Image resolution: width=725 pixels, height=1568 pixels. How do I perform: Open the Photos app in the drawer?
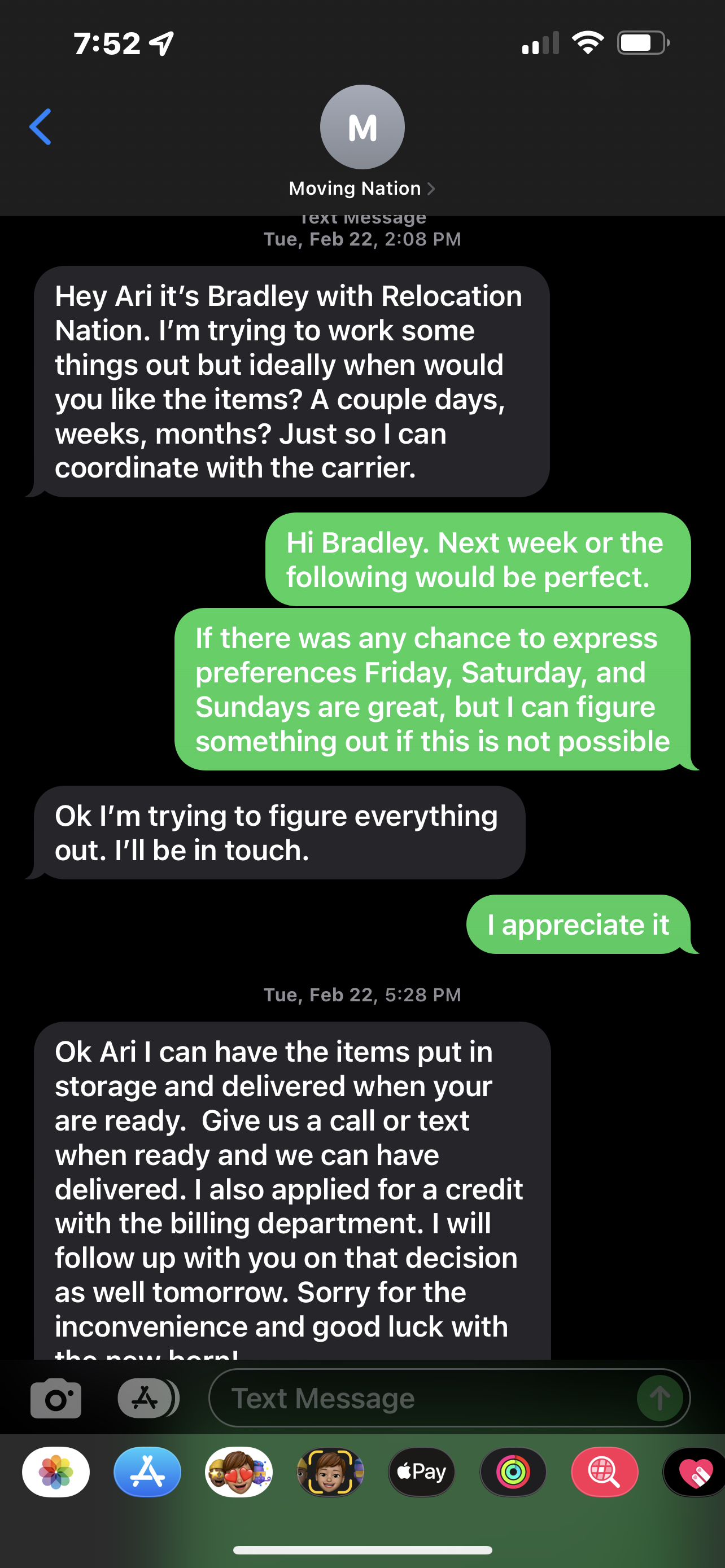(x=56, y=1472)
